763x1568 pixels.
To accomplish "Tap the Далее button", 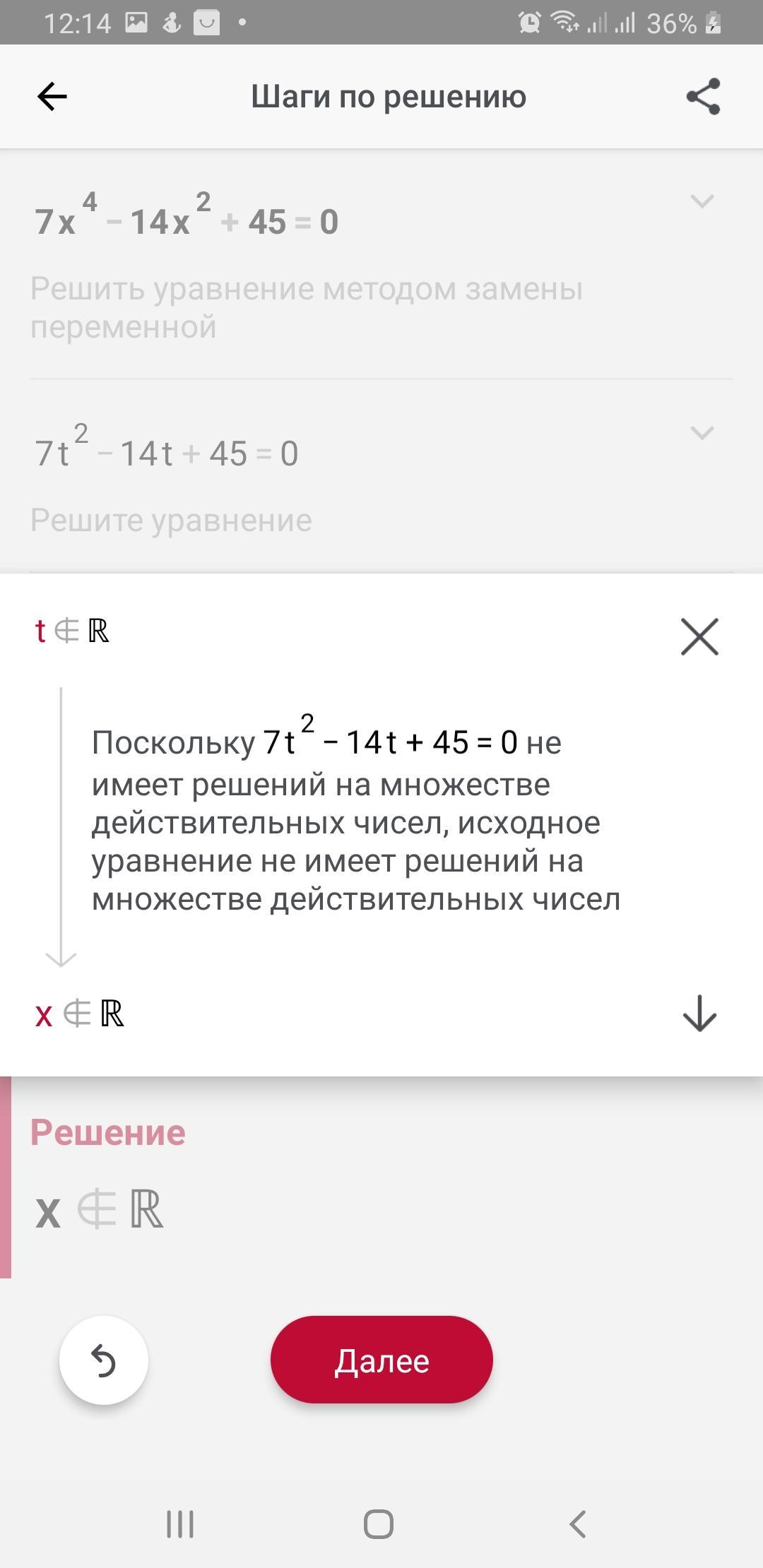I will click(x=381, y=1360).
